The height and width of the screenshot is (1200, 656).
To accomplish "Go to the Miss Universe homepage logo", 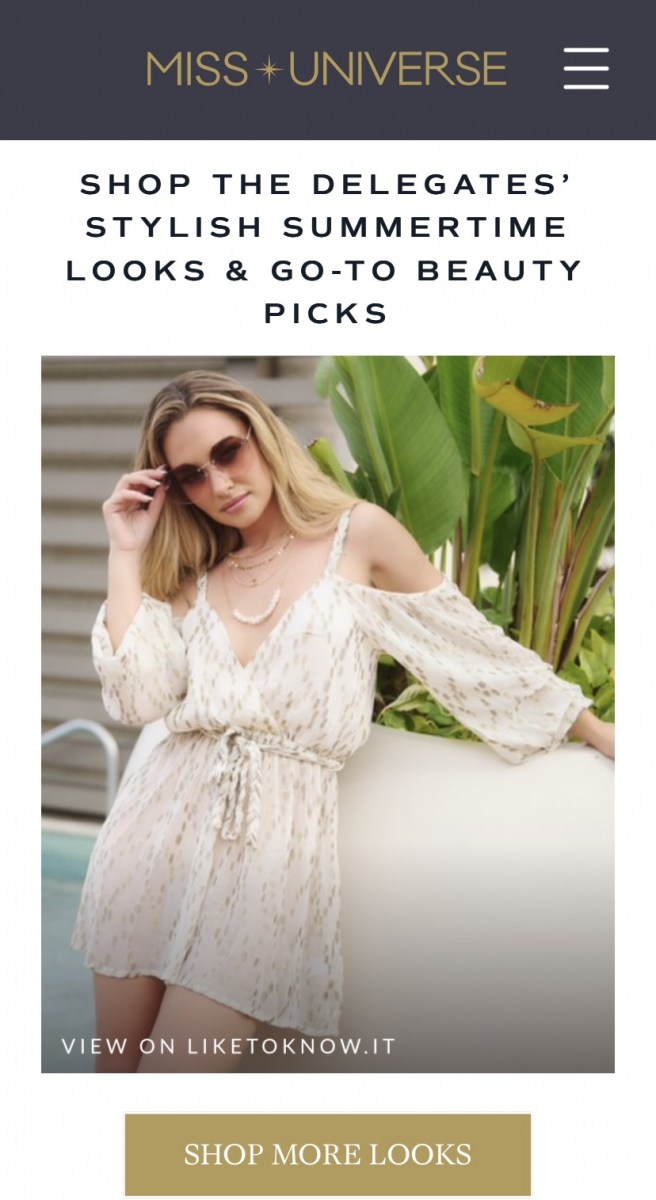I will (326, 69).
